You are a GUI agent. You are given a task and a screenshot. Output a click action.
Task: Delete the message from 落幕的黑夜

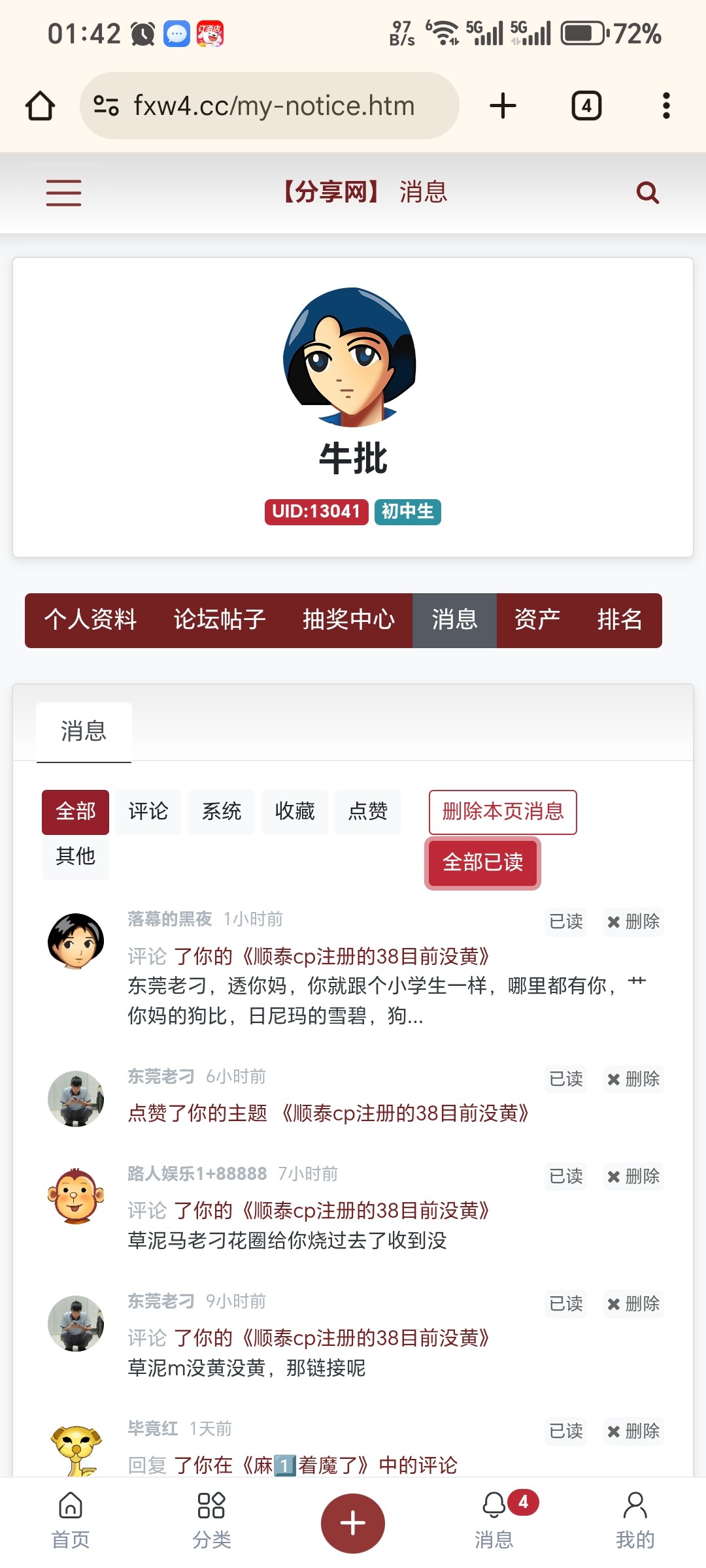tap(633, 922)
